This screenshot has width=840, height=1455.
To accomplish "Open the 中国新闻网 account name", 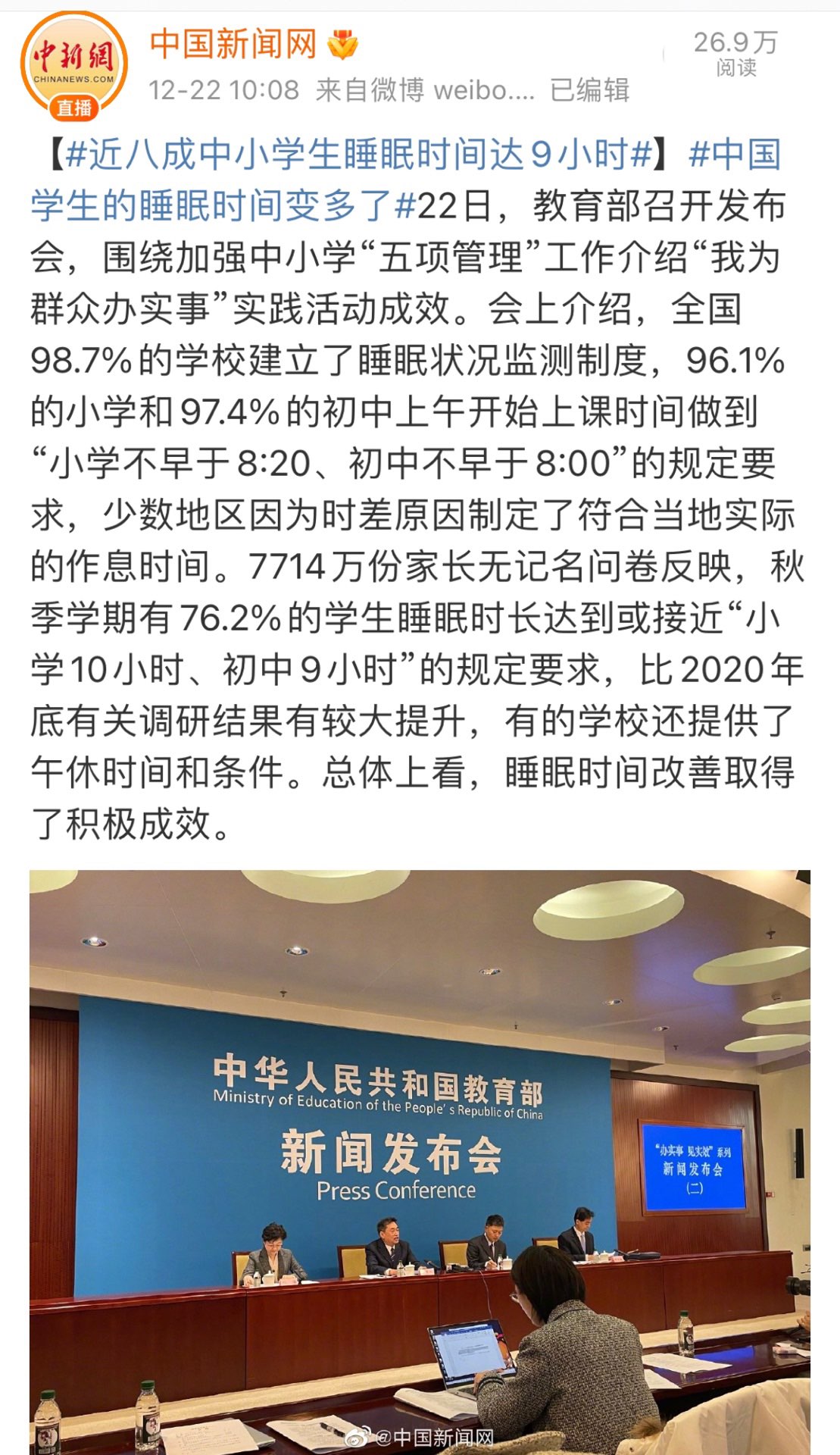I will pyautogui.click(x=233, y=43).
